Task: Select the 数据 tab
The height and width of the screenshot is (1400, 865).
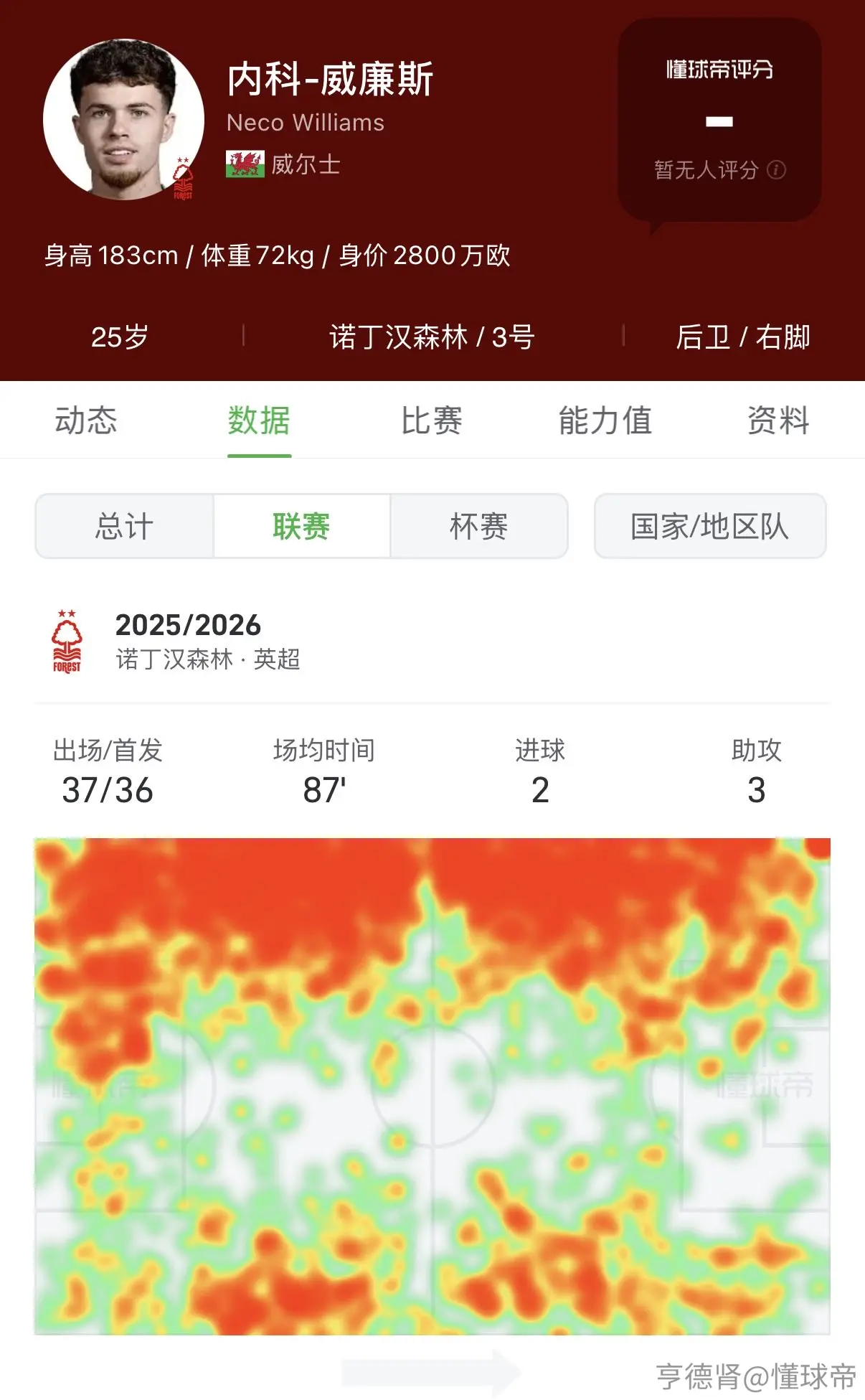Action: tap(259, 421)
